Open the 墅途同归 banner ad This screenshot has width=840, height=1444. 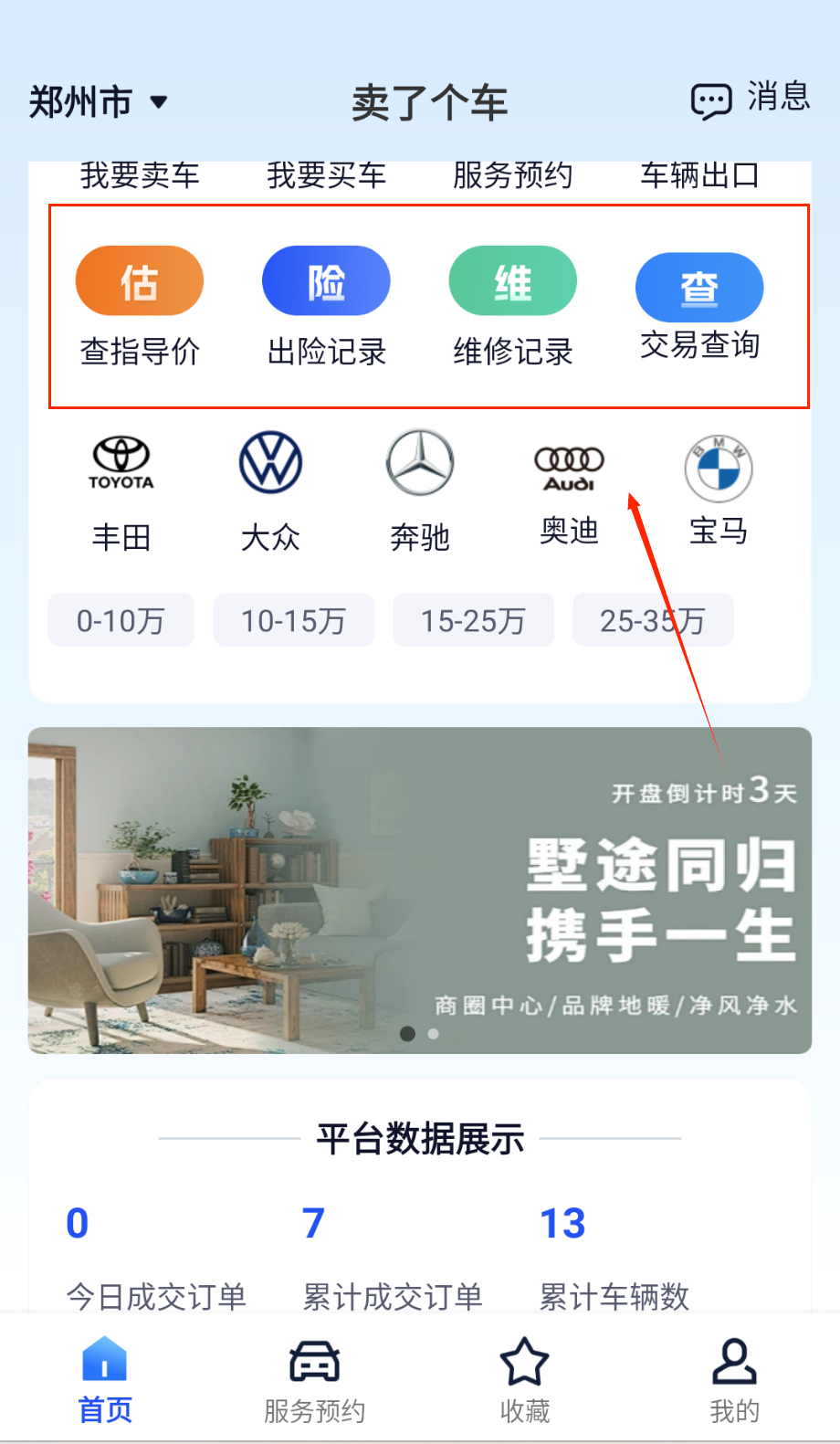[420, 891]
